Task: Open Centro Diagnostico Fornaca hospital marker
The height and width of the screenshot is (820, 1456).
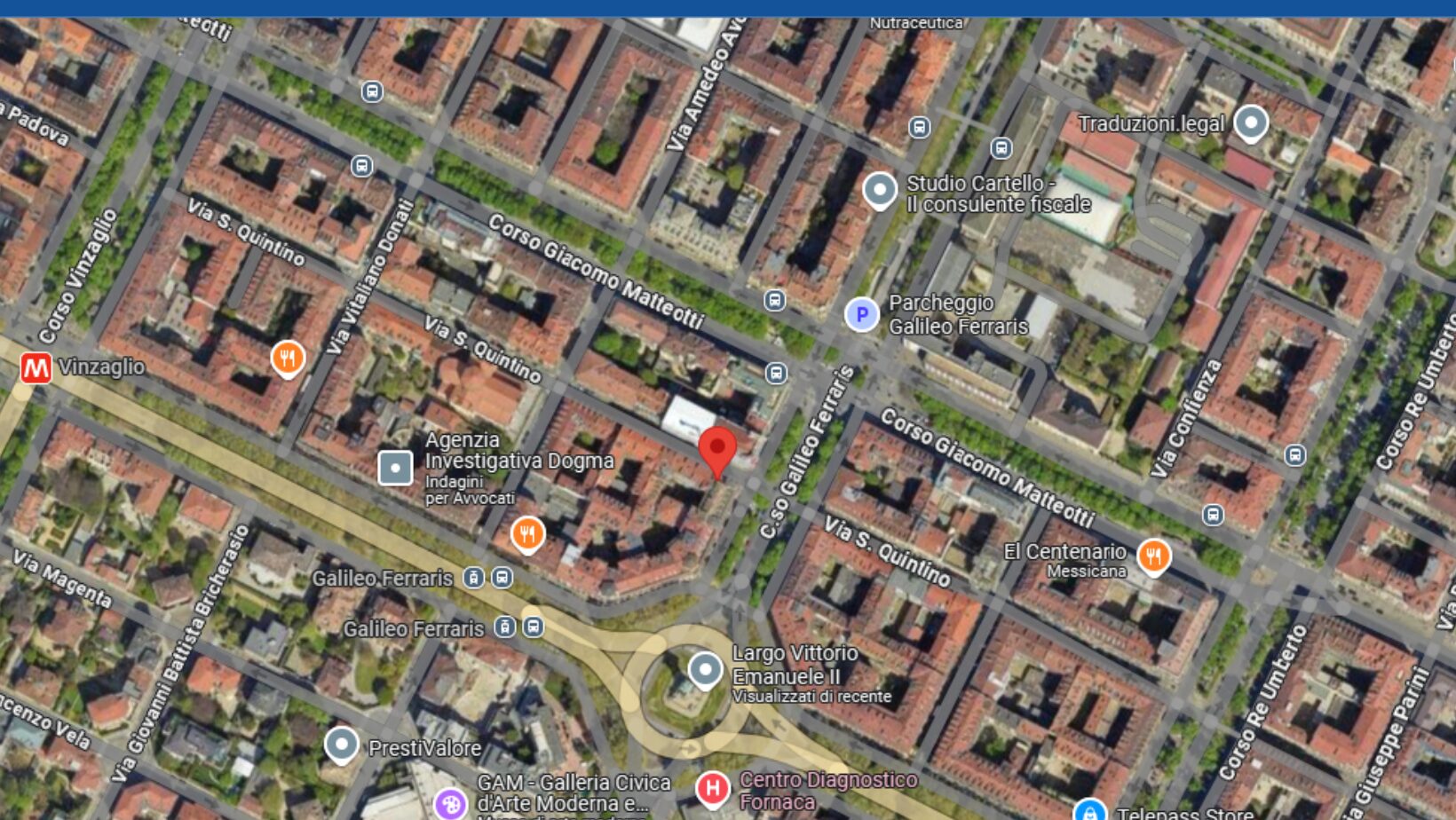Action: pyautogui.click(x=713, y=788)
